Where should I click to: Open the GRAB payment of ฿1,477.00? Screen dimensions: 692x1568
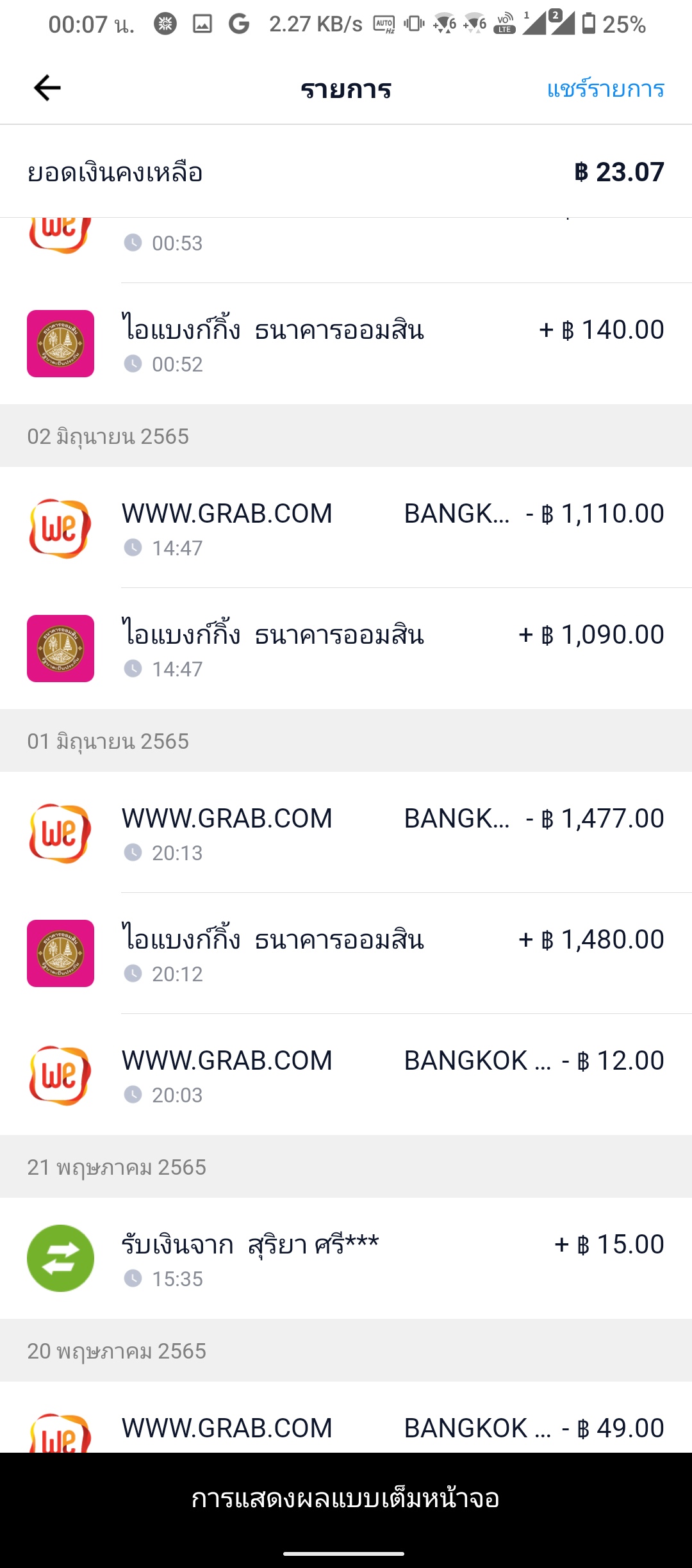[x=346, y=833]
